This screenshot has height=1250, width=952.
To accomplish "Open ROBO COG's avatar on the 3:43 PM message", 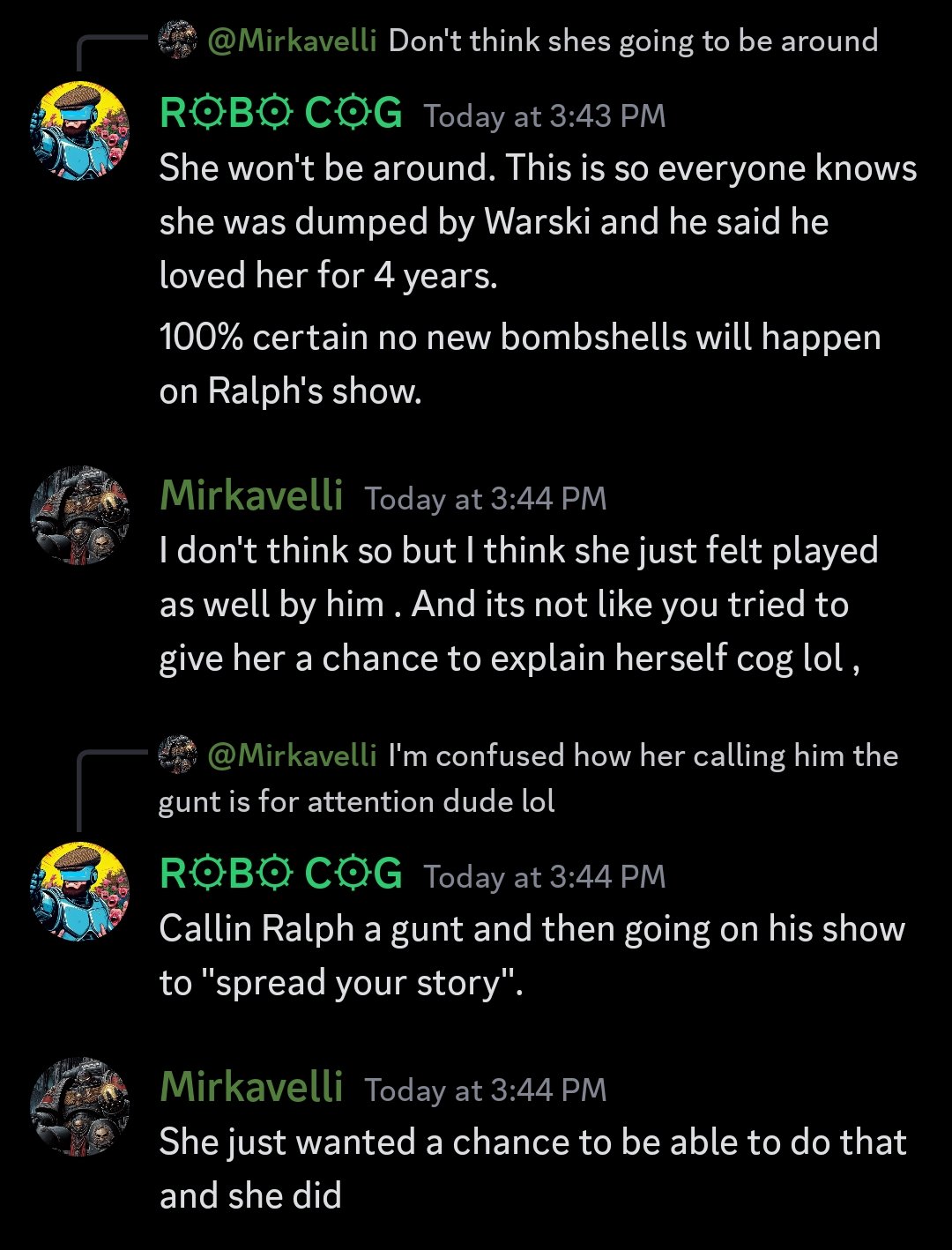I will pos(80,130).
